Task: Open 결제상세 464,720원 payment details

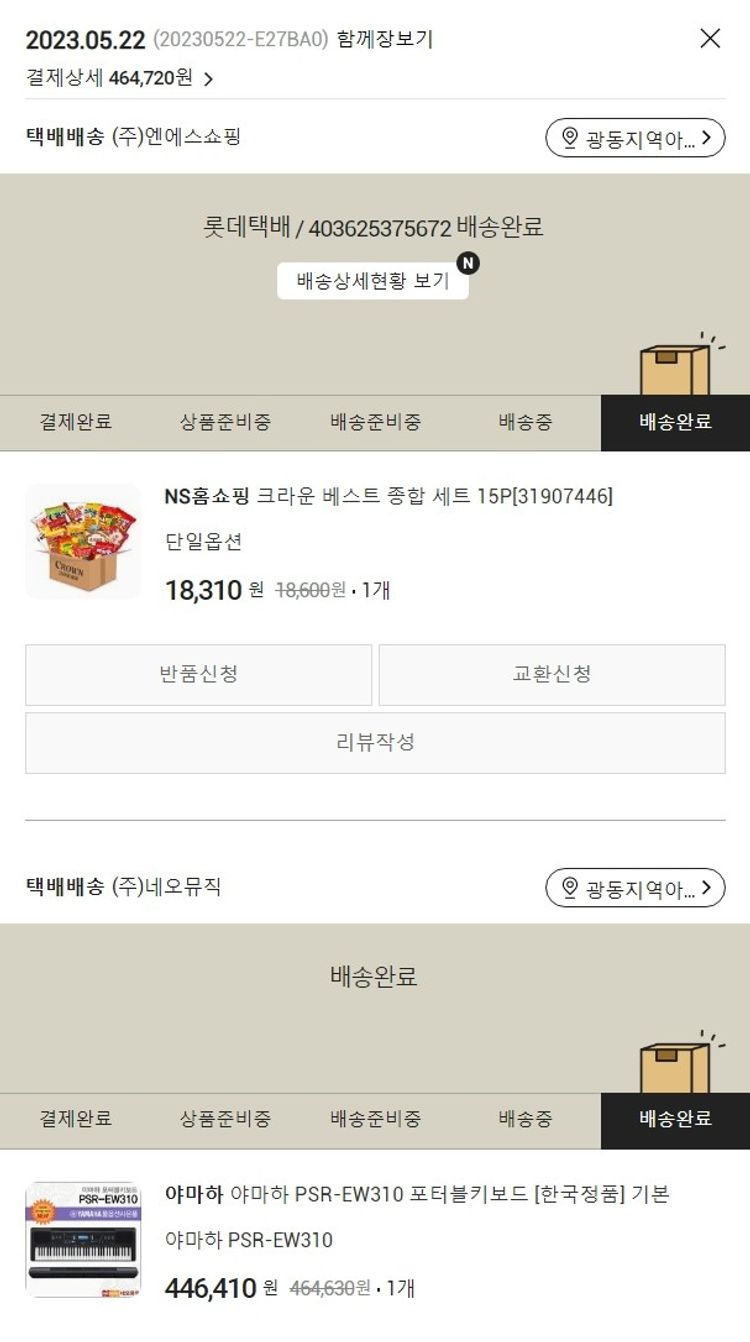Action: click(120, 78)
